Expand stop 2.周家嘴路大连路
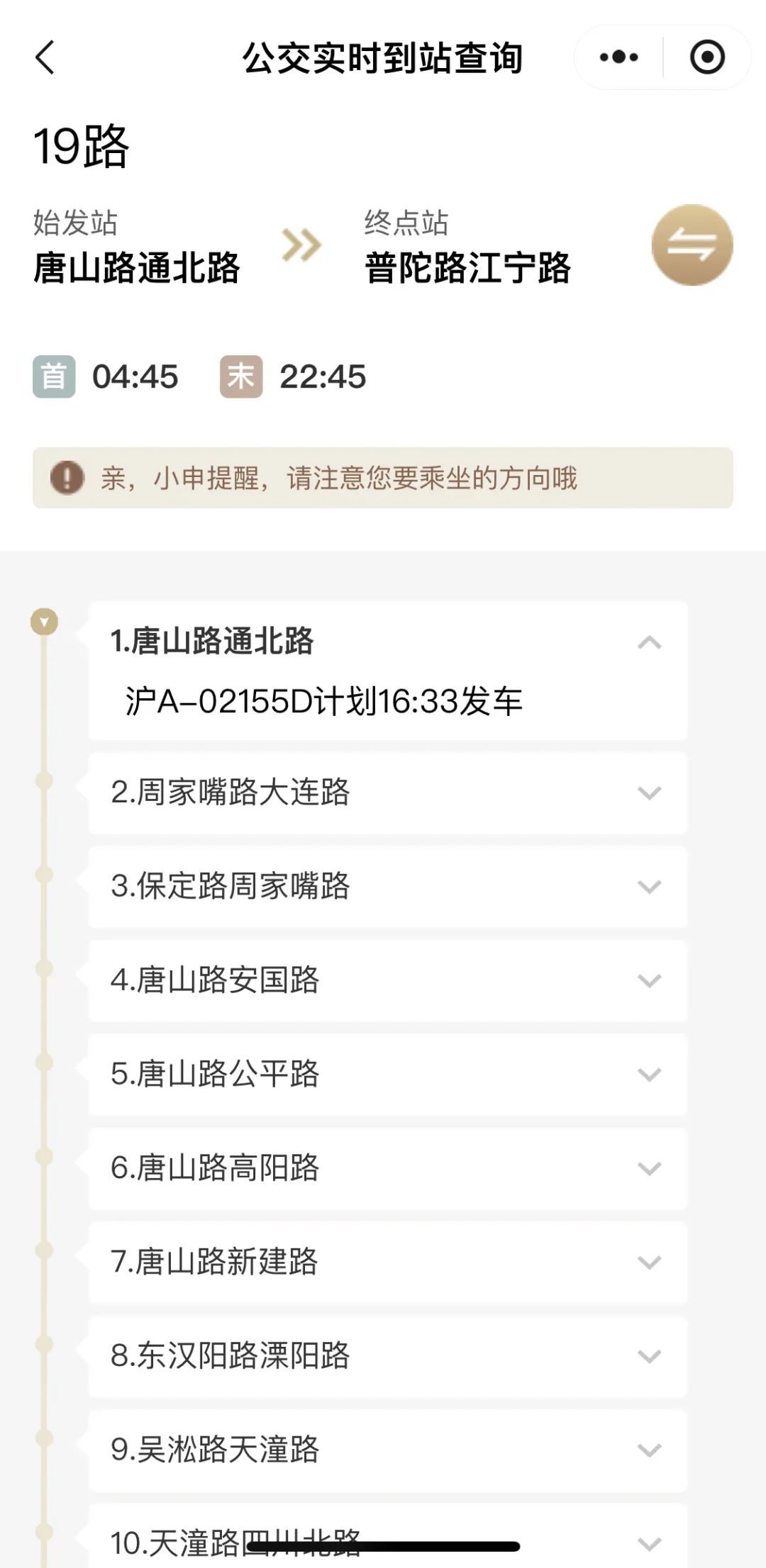766x1568 pixels. click(x=649, y=793)
